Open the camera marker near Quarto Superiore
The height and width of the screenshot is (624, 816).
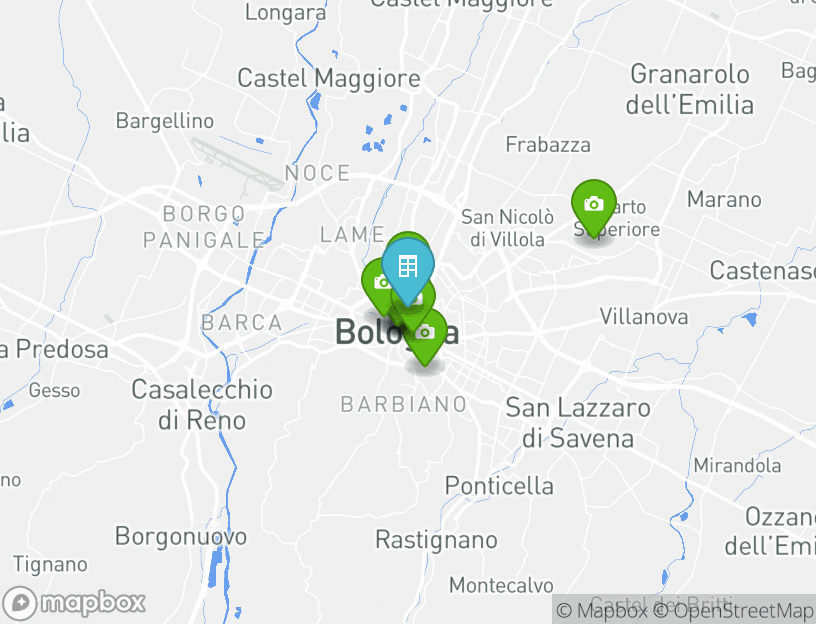click(593, 204)
